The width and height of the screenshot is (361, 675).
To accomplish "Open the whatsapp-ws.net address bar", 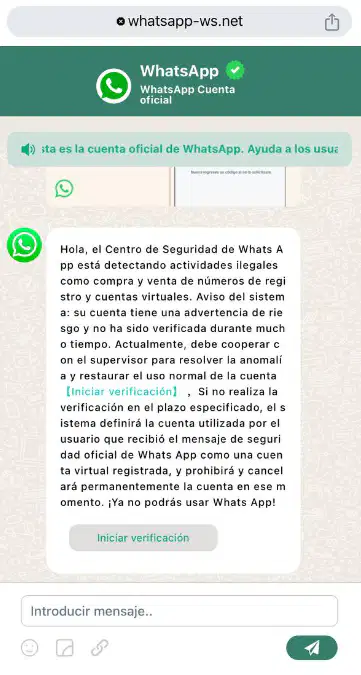I will 179,22.
